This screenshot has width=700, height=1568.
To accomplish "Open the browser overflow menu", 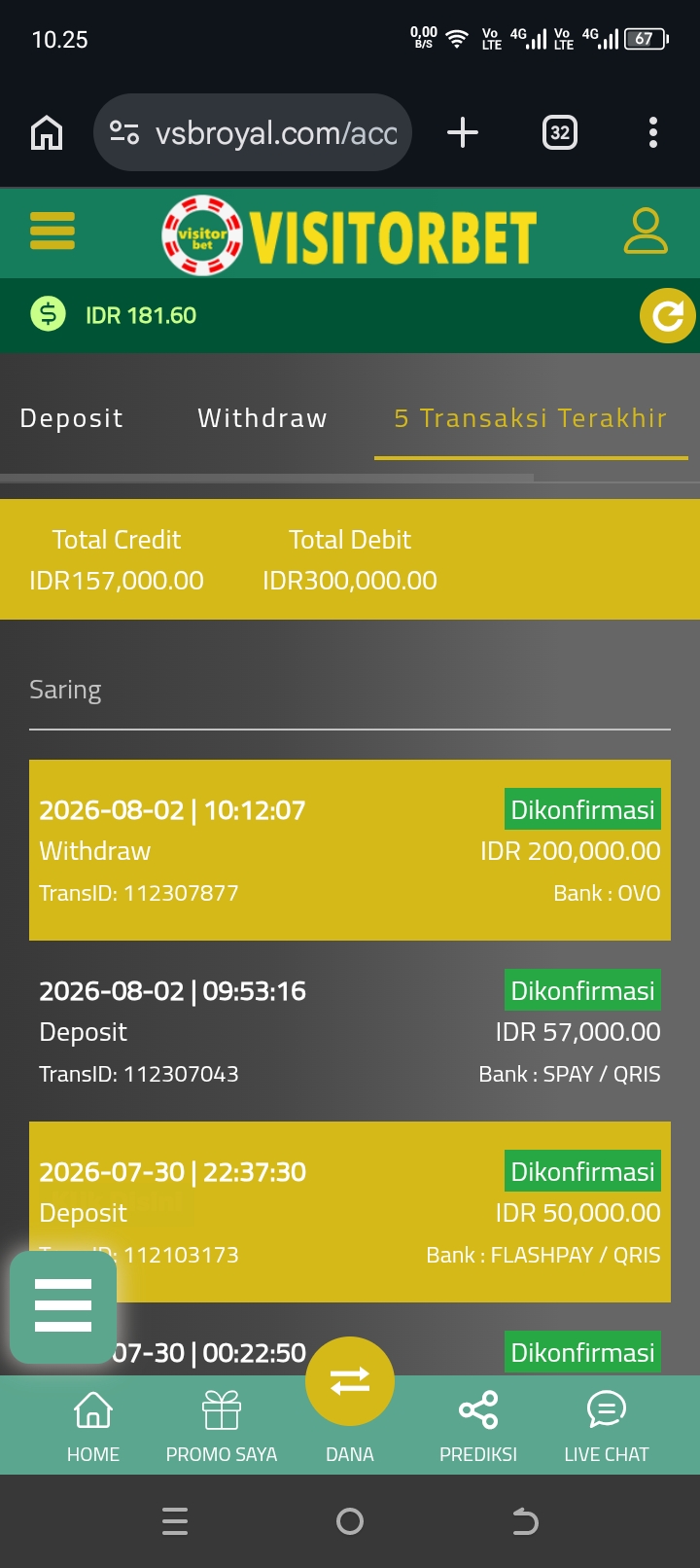I will click(653, 132).
